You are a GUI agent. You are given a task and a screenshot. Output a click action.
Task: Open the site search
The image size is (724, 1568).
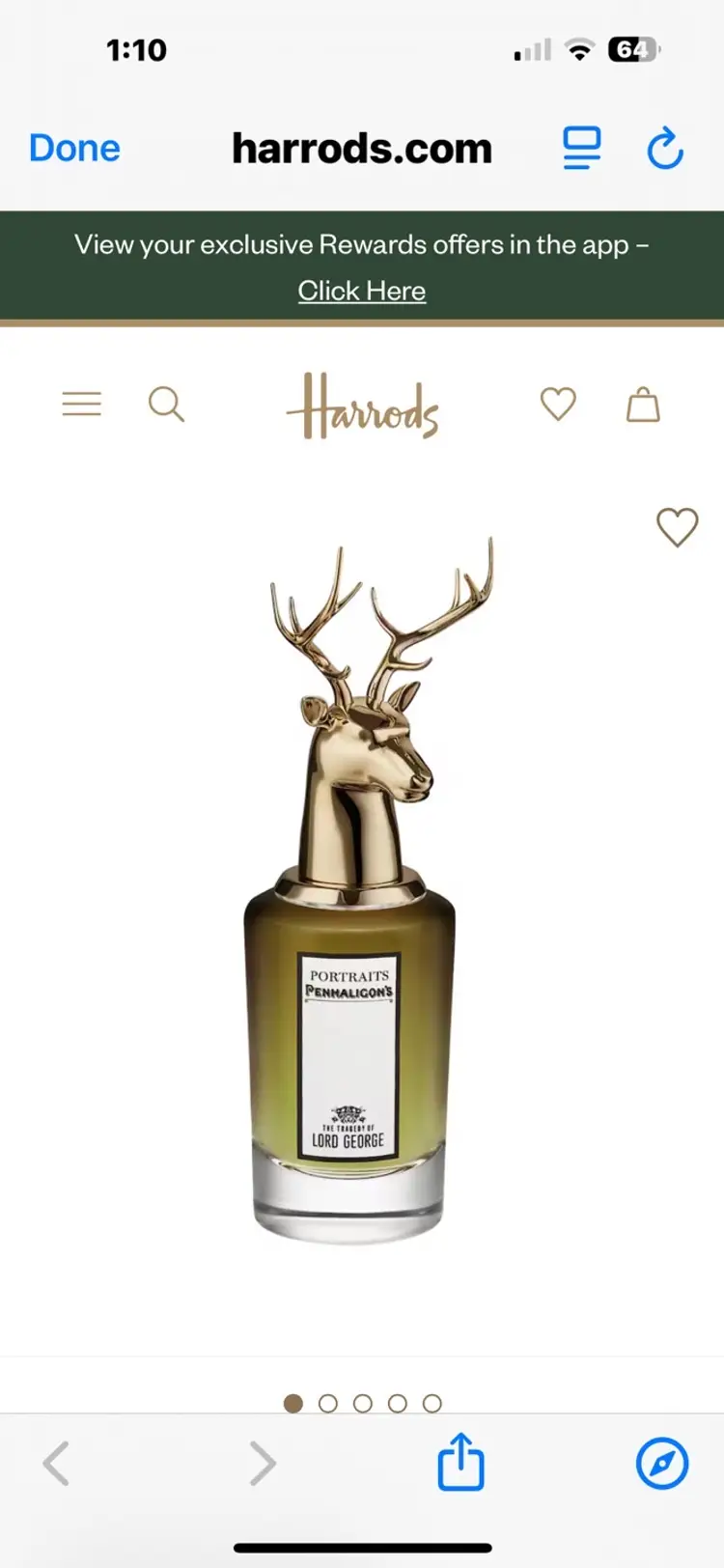[166, 404]
